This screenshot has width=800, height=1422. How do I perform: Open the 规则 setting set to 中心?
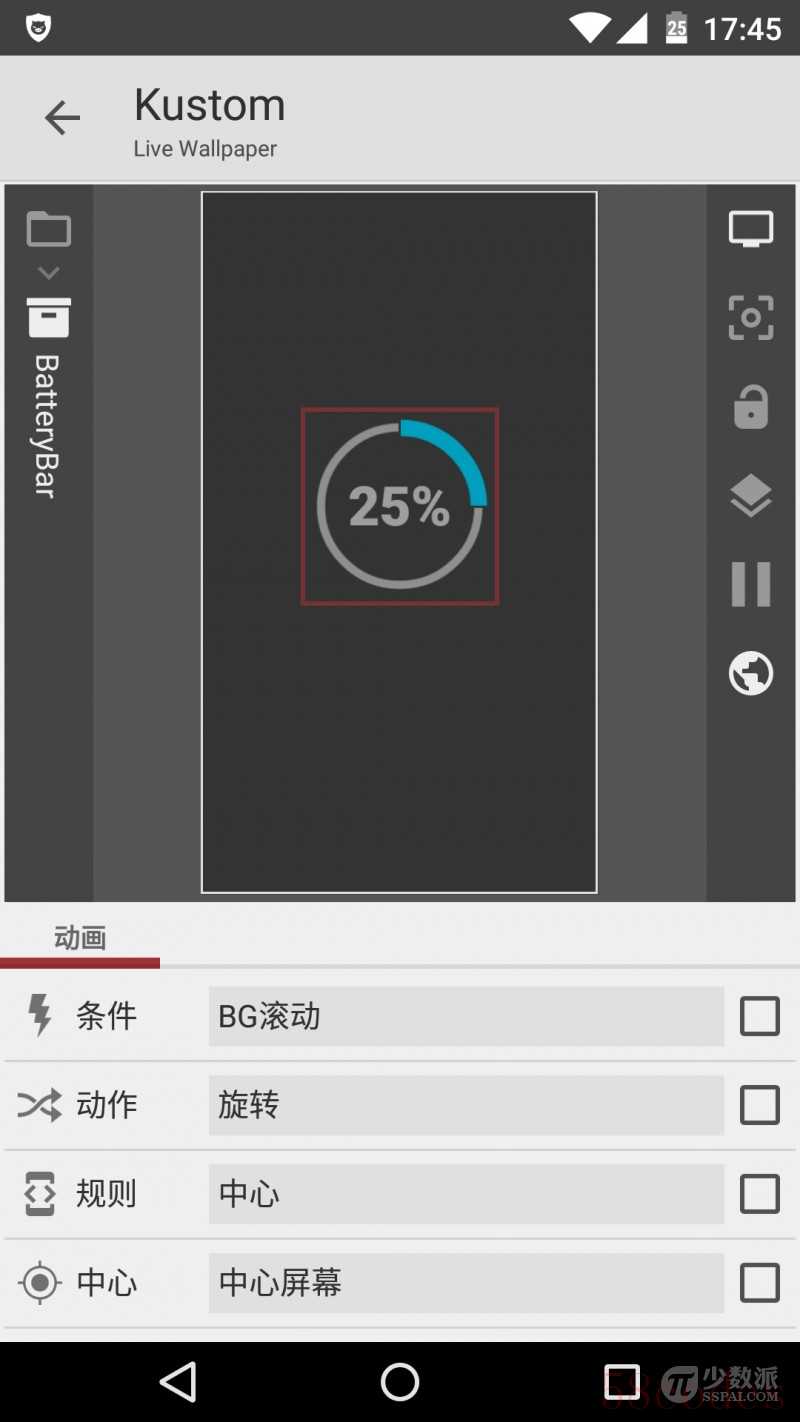click(x=466, y=1194)
